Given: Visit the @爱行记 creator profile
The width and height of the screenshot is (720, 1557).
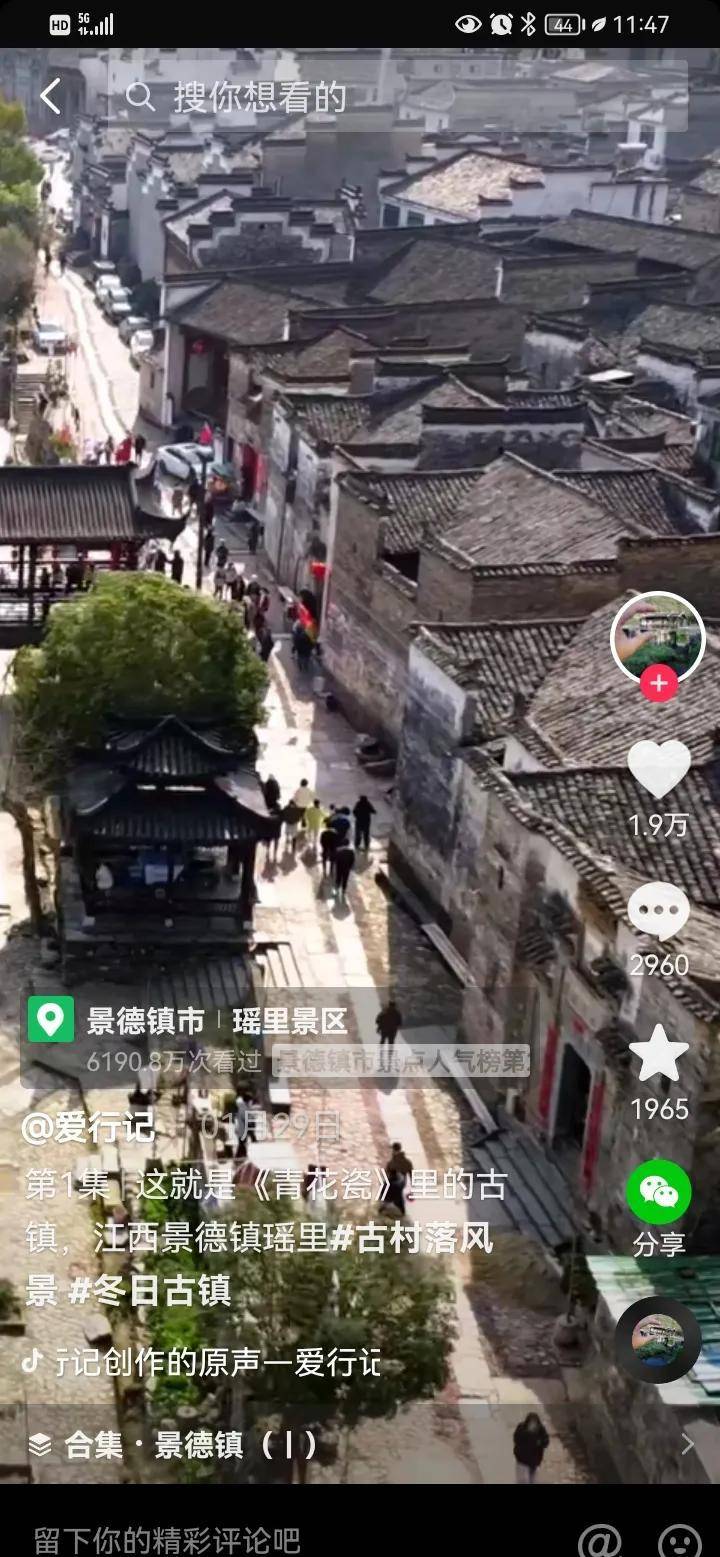Looking at the screenshot, I should click(90, 1127).
